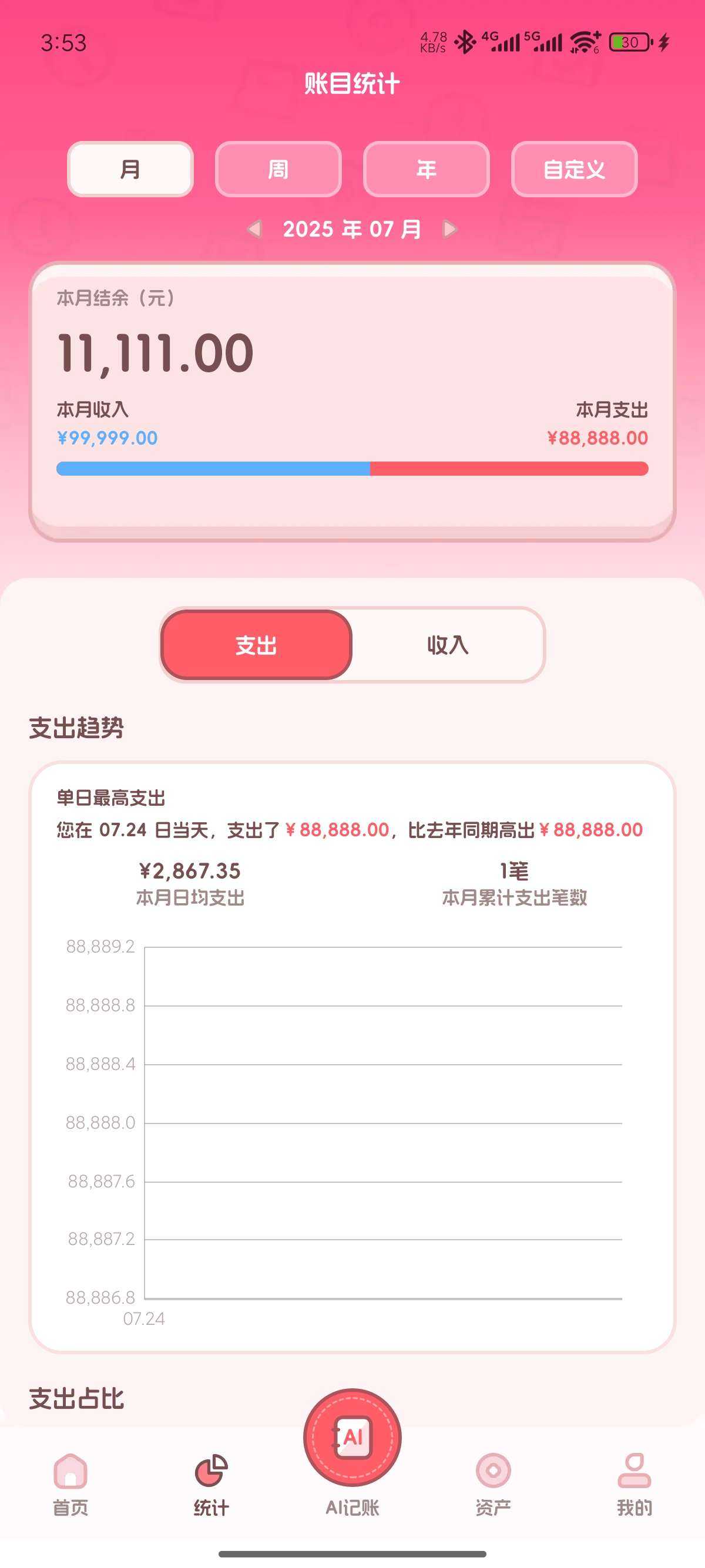Open the 统计 statistics tab
The image size is (705, 1568).
tap(211, 1483)
